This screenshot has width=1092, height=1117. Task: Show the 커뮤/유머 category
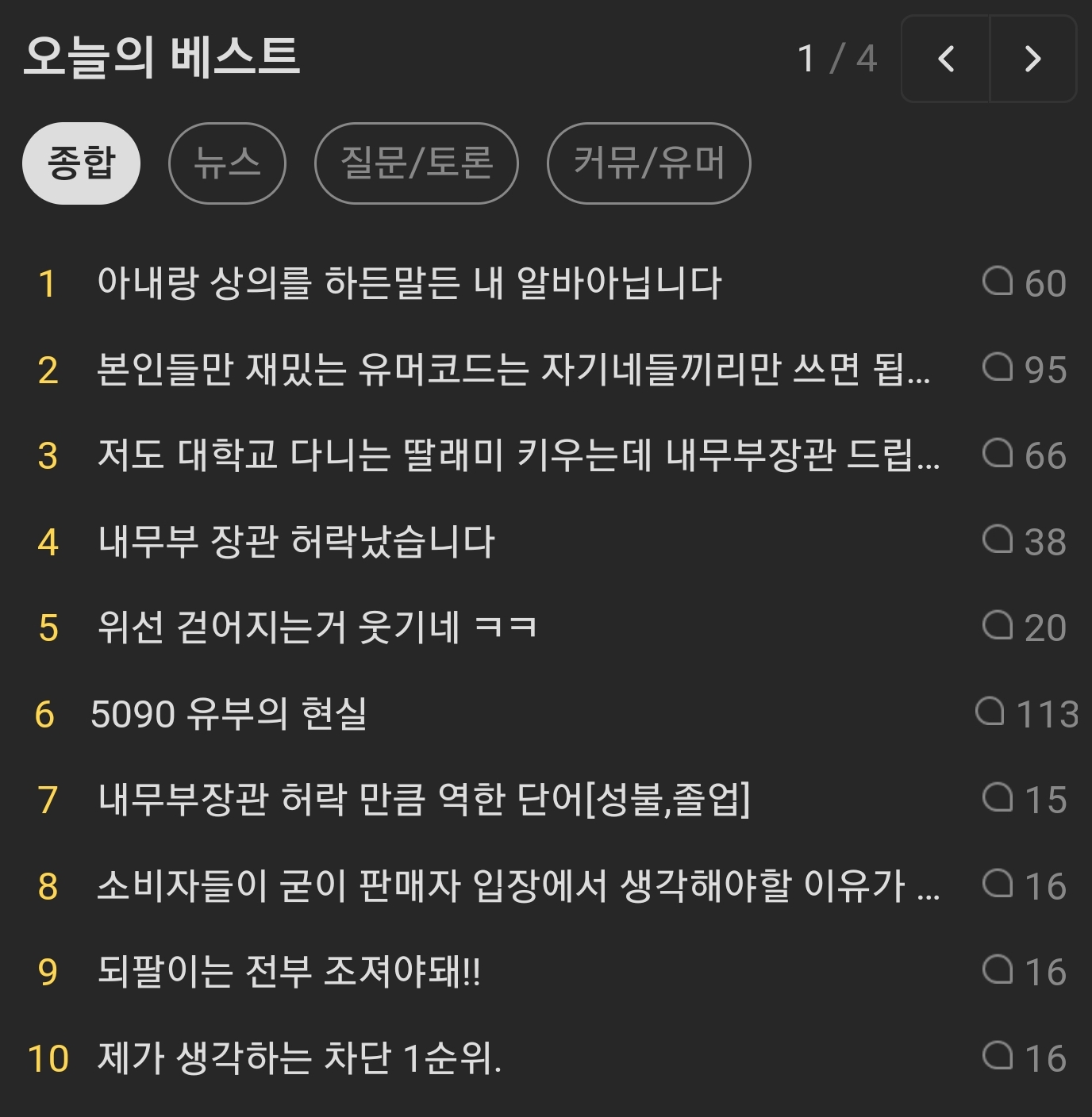(x=648, y=163)
